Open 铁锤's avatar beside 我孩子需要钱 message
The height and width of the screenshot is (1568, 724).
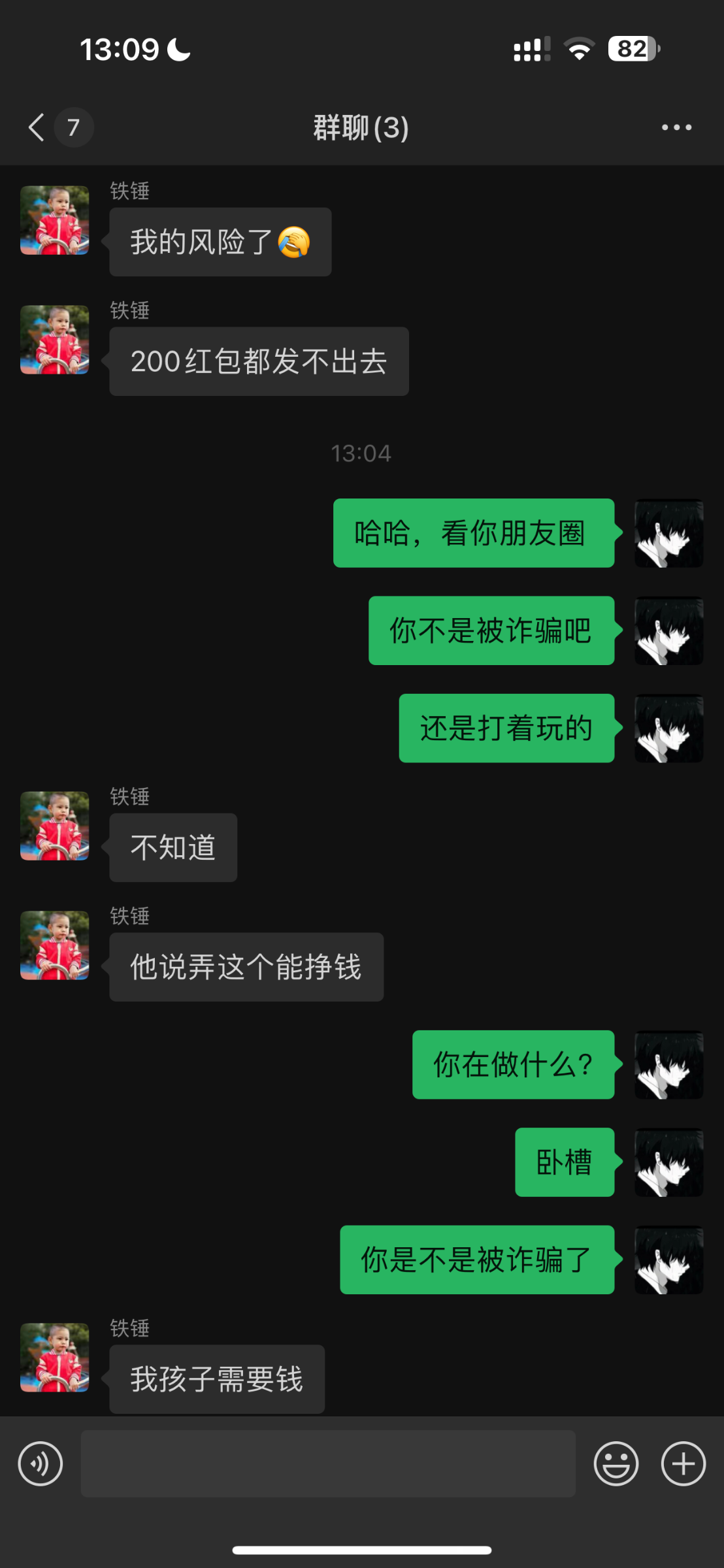(55, 1357)
